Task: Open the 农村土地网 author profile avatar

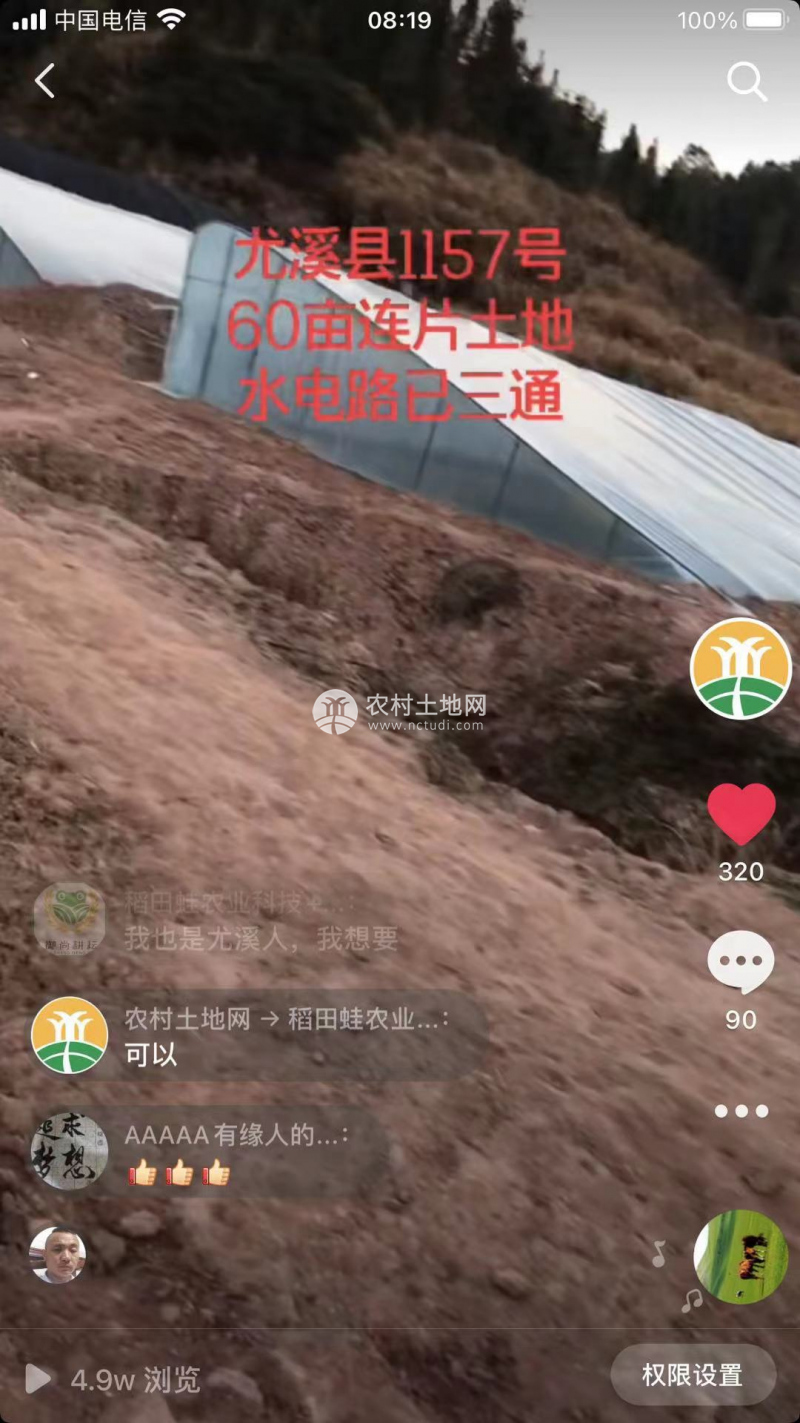Action: pyautogui.click(x=741, y=668)
